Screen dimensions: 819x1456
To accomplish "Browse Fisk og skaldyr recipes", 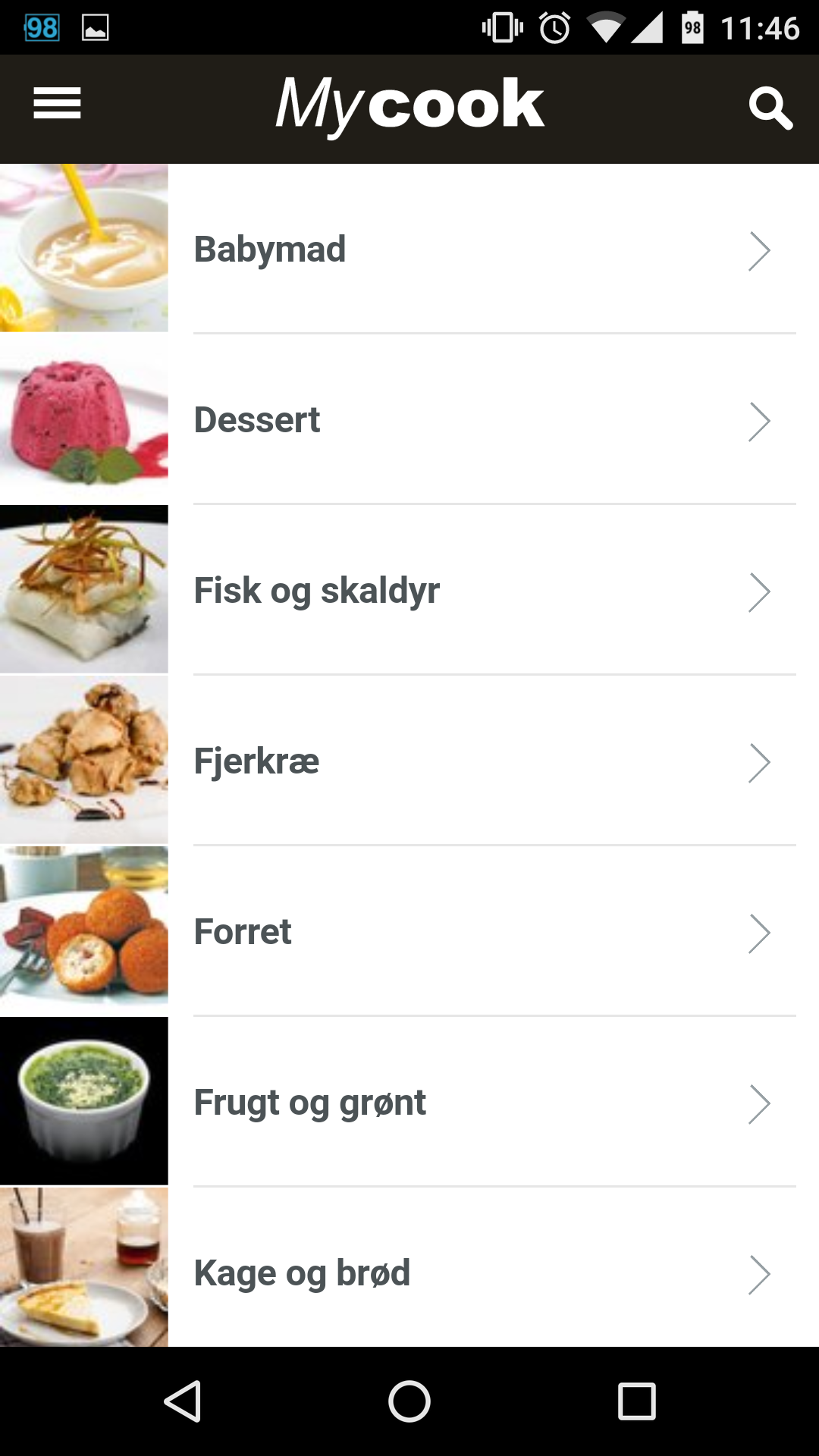I will pos(409,590).
